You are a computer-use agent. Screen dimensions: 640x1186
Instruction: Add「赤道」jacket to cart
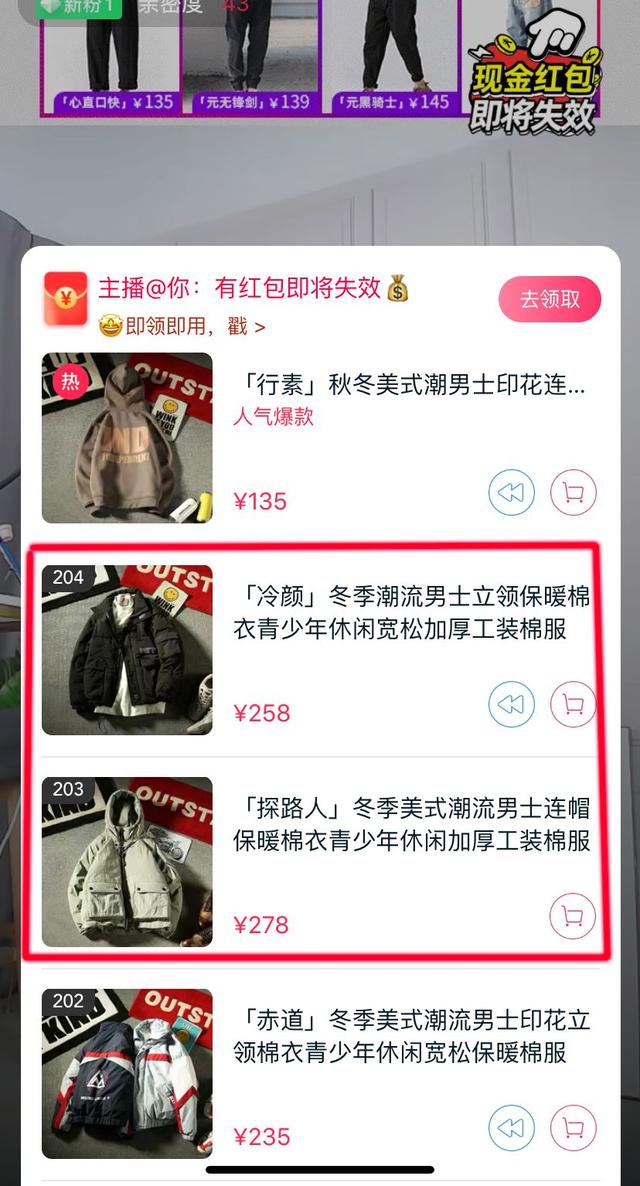(x=573, y=1128)
